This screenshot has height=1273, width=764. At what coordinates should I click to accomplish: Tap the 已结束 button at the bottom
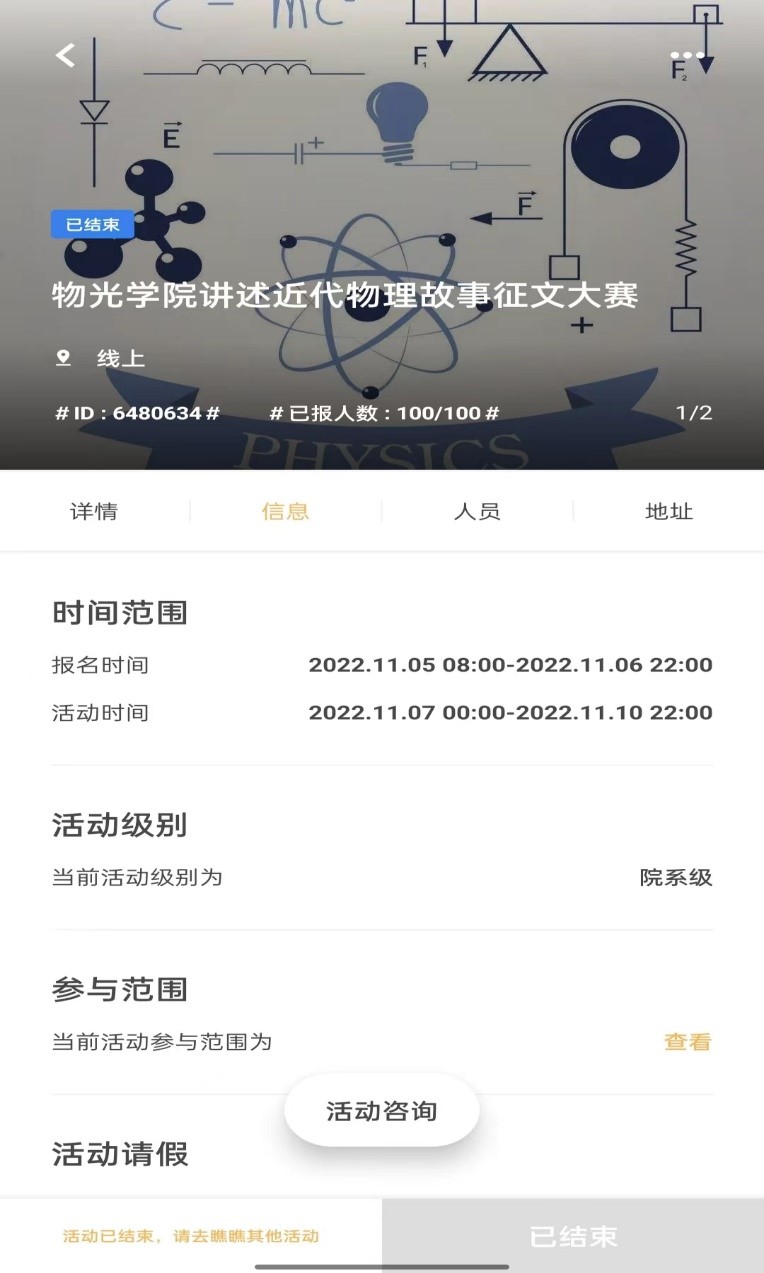coord(573,1236)
